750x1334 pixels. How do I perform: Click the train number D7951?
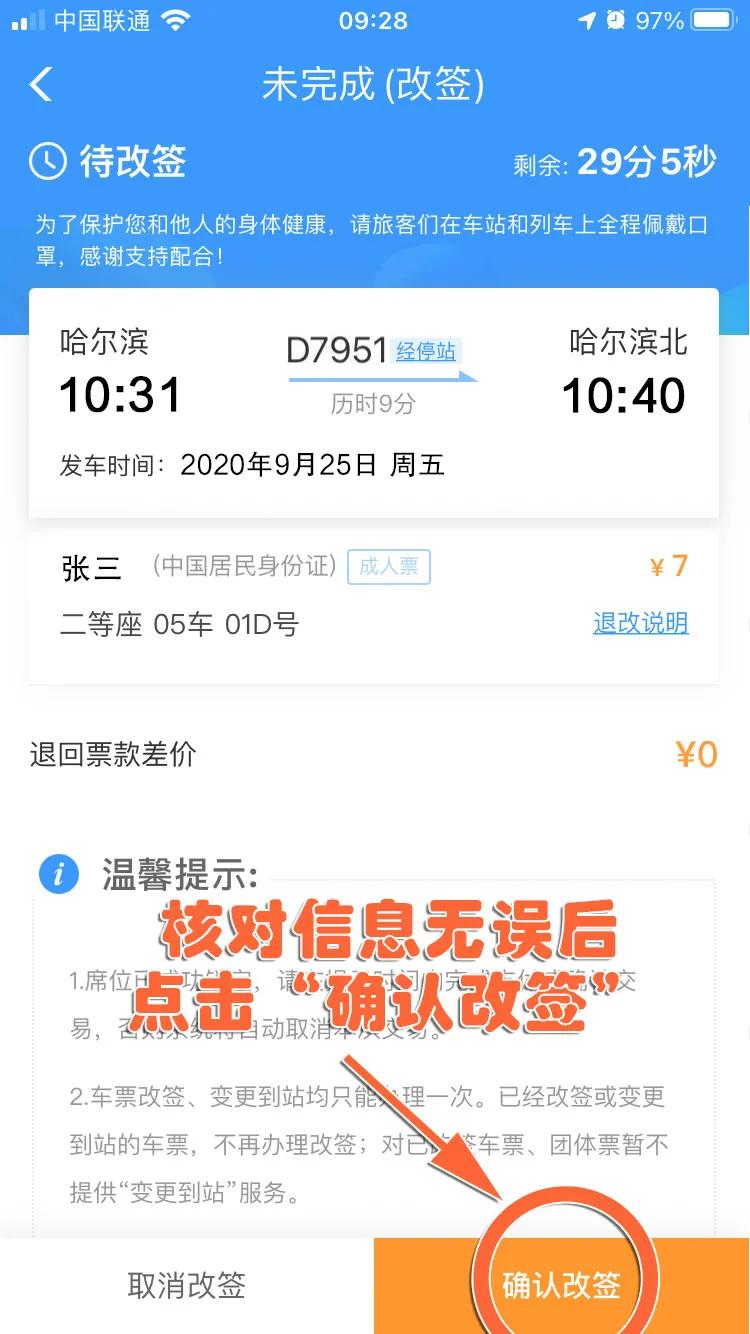pos(336,349)
